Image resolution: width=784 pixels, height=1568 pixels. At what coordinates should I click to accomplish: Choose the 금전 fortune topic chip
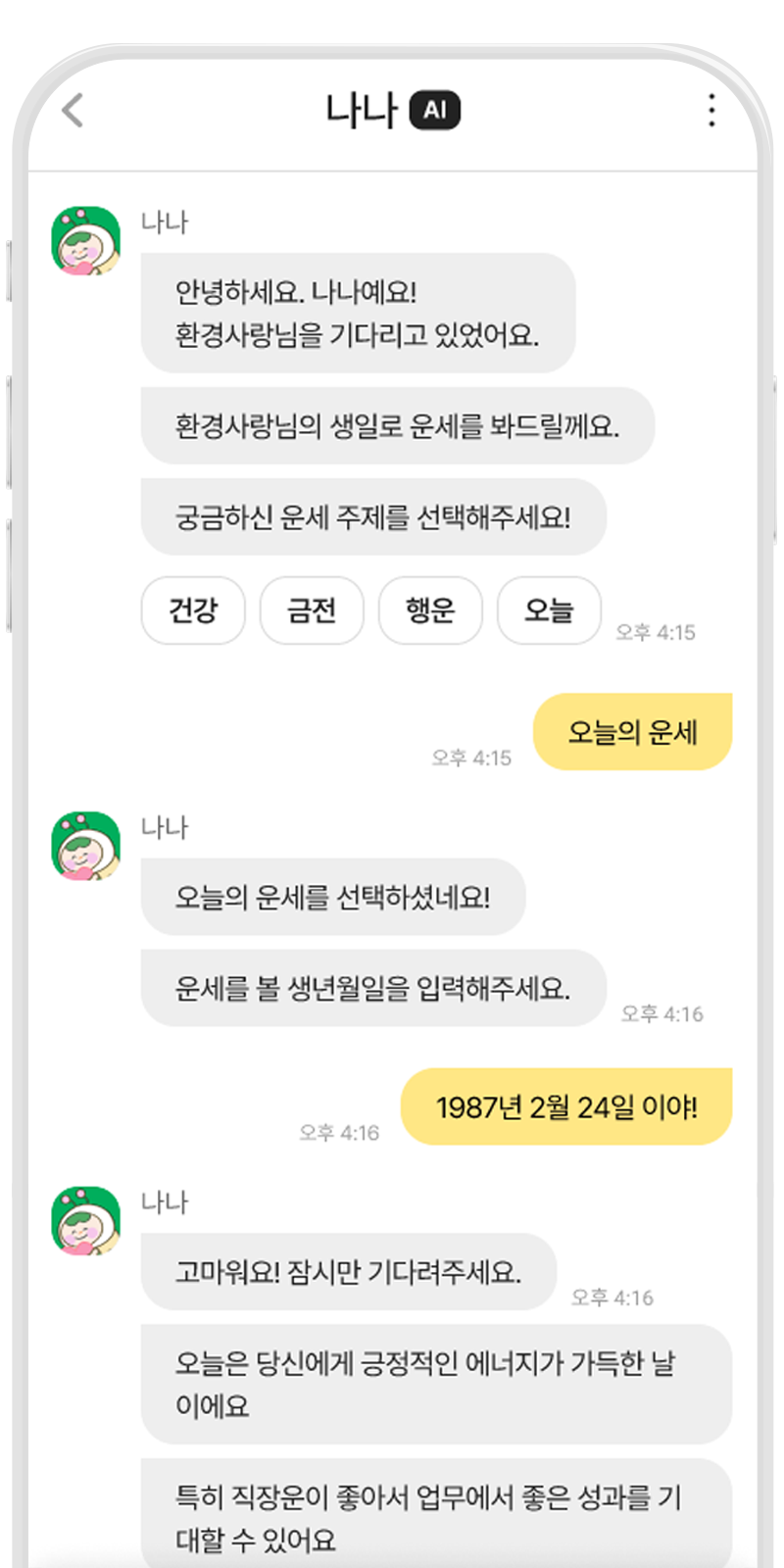click(x=312, y=611)
